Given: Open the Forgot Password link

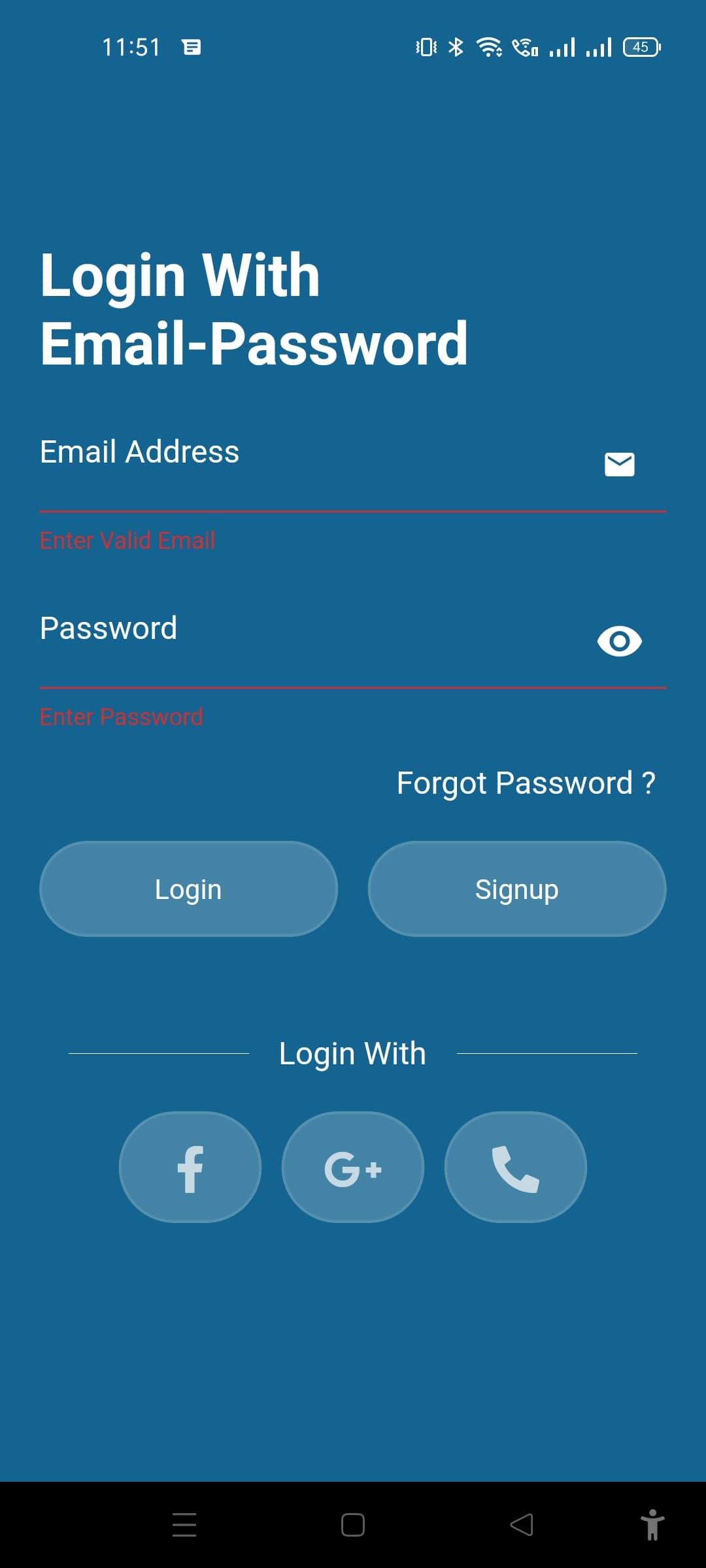Looking at the screenshot, I should tap(526, 783).
